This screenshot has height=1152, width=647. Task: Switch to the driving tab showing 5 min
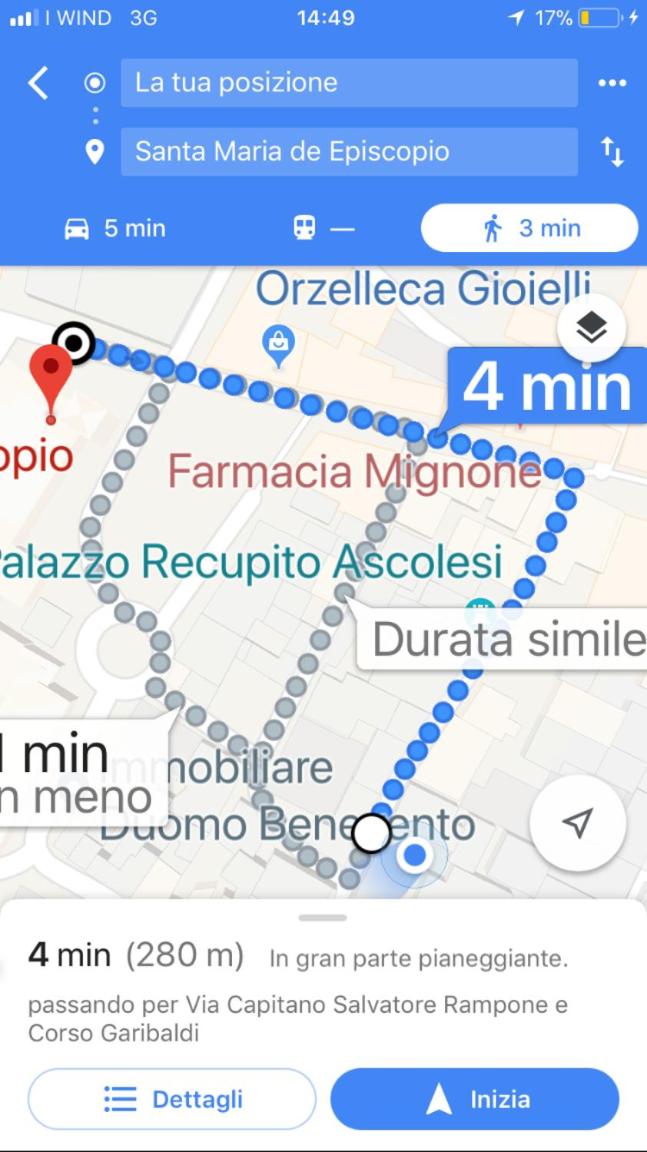pos(115,228)
